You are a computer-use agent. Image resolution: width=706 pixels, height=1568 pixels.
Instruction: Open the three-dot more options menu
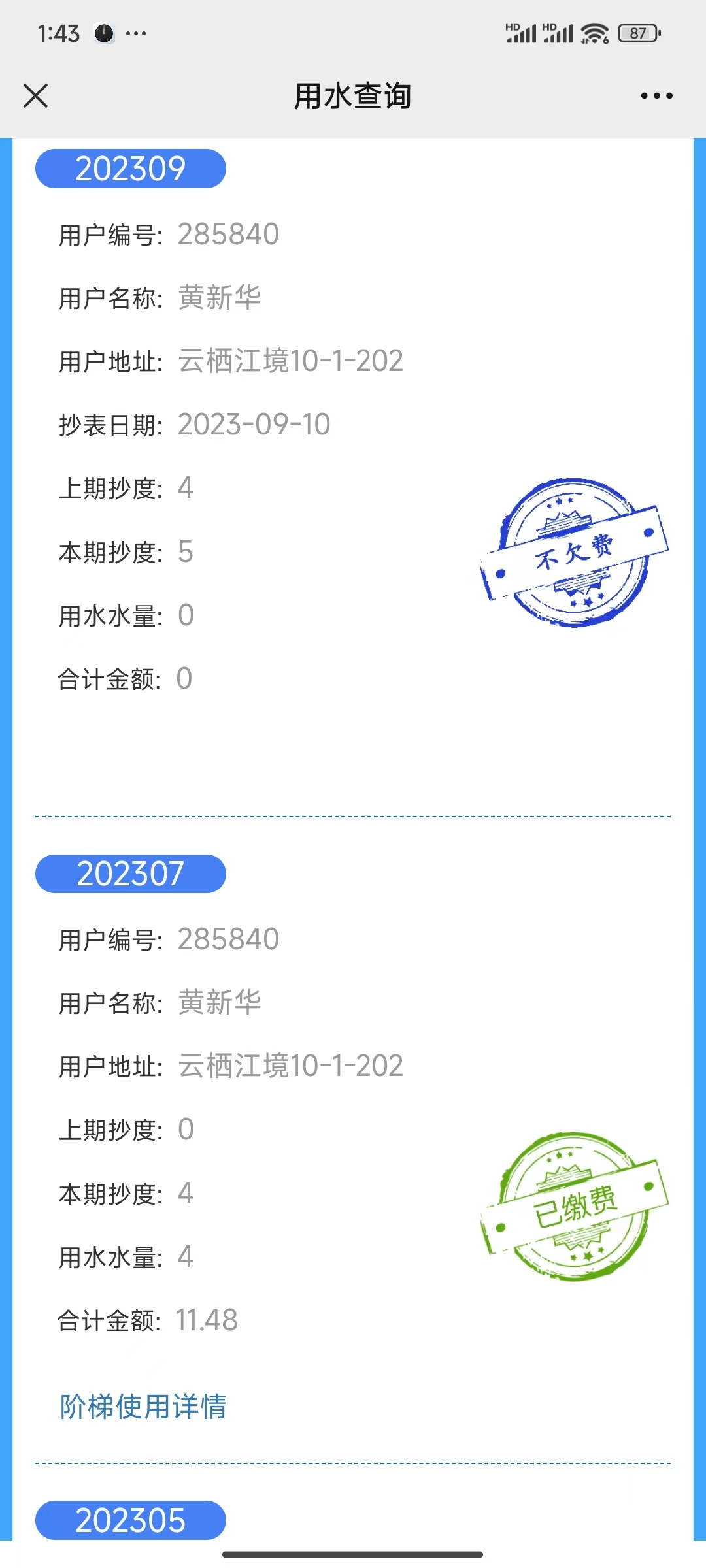[656, 96]
